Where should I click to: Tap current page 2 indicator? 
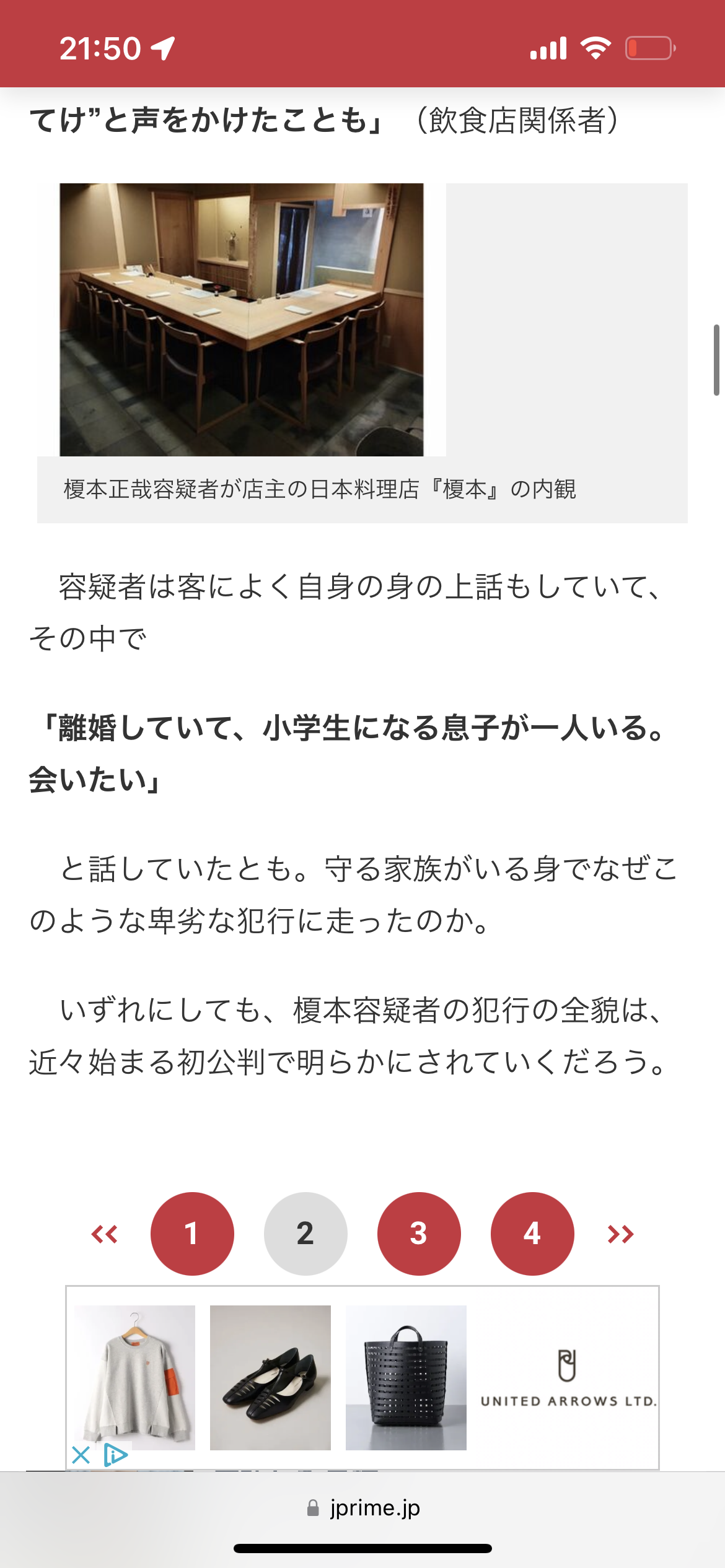point(305,1234)
